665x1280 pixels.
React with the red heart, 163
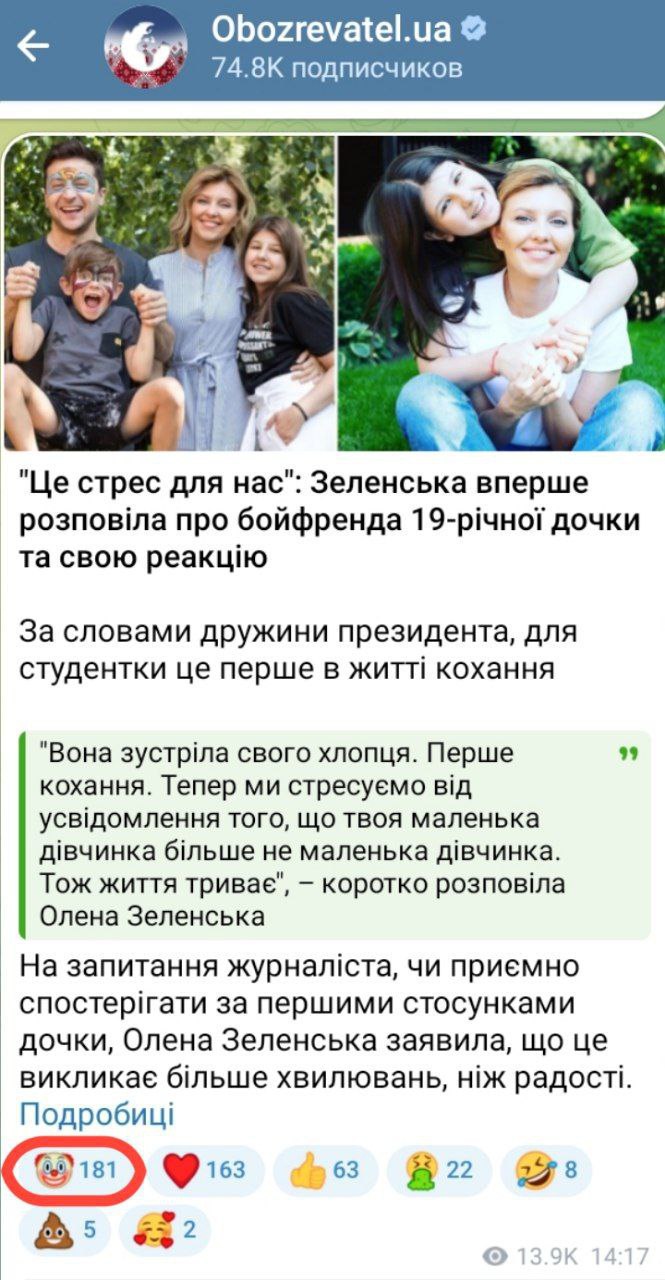pos(205,1170)
